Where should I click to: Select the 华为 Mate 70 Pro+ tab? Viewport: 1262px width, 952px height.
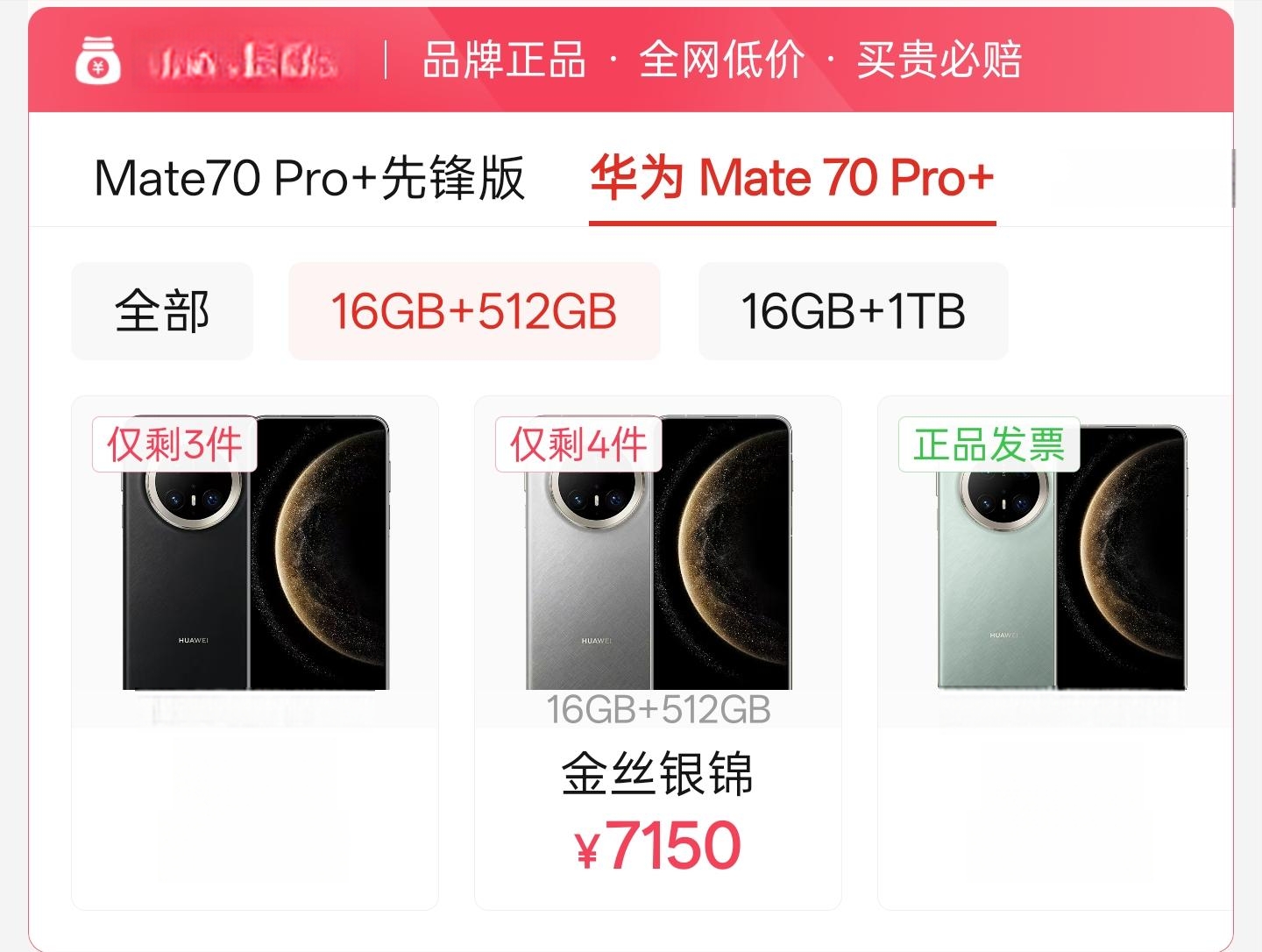pyautogui.click(x=791, y=178)
